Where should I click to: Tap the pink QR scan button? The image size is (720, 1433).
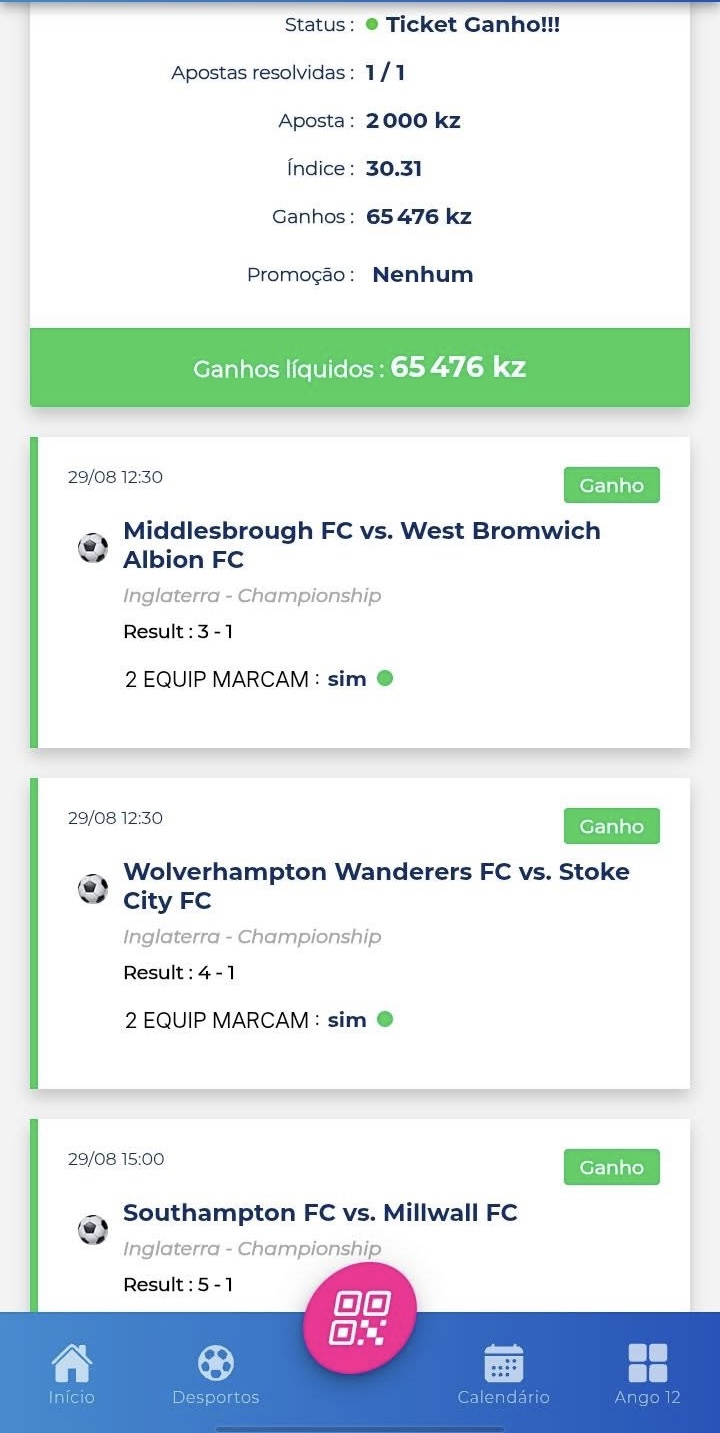click(360, 1318)
